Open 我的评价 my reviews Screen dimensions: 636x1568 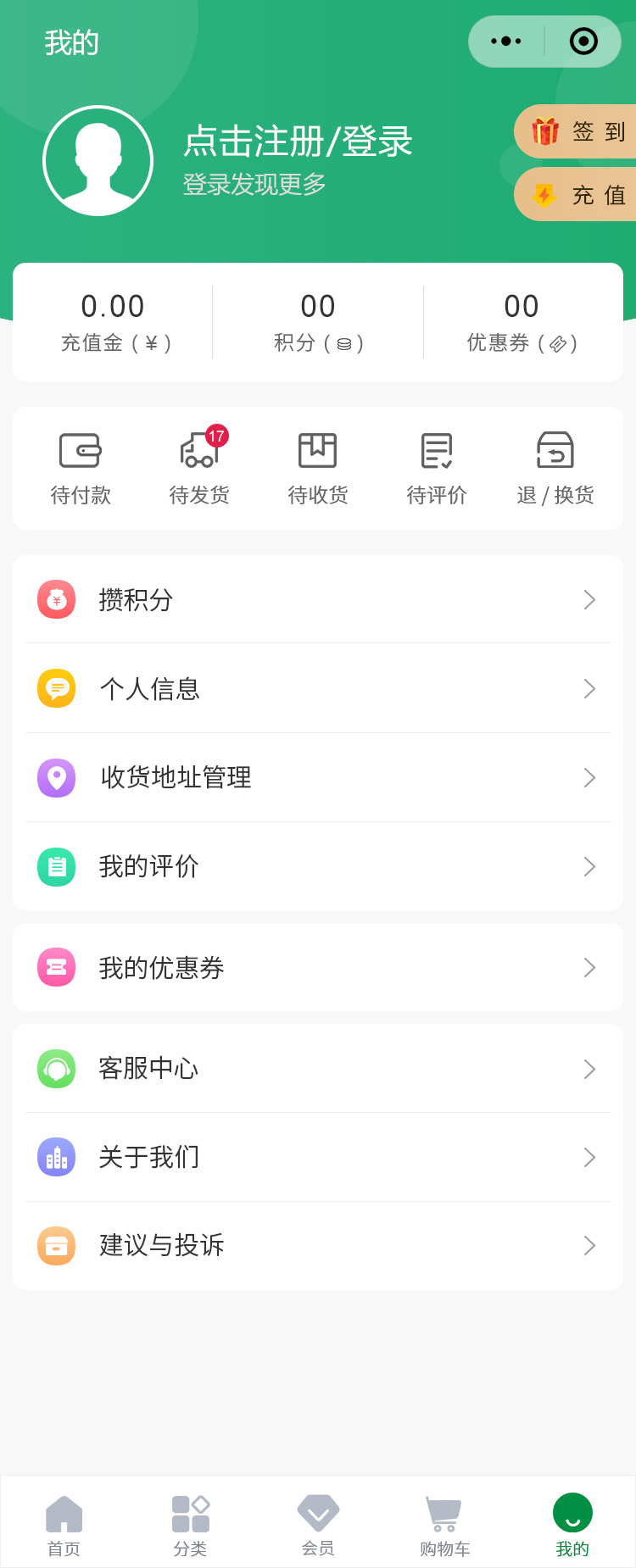(x=318, y=867)
